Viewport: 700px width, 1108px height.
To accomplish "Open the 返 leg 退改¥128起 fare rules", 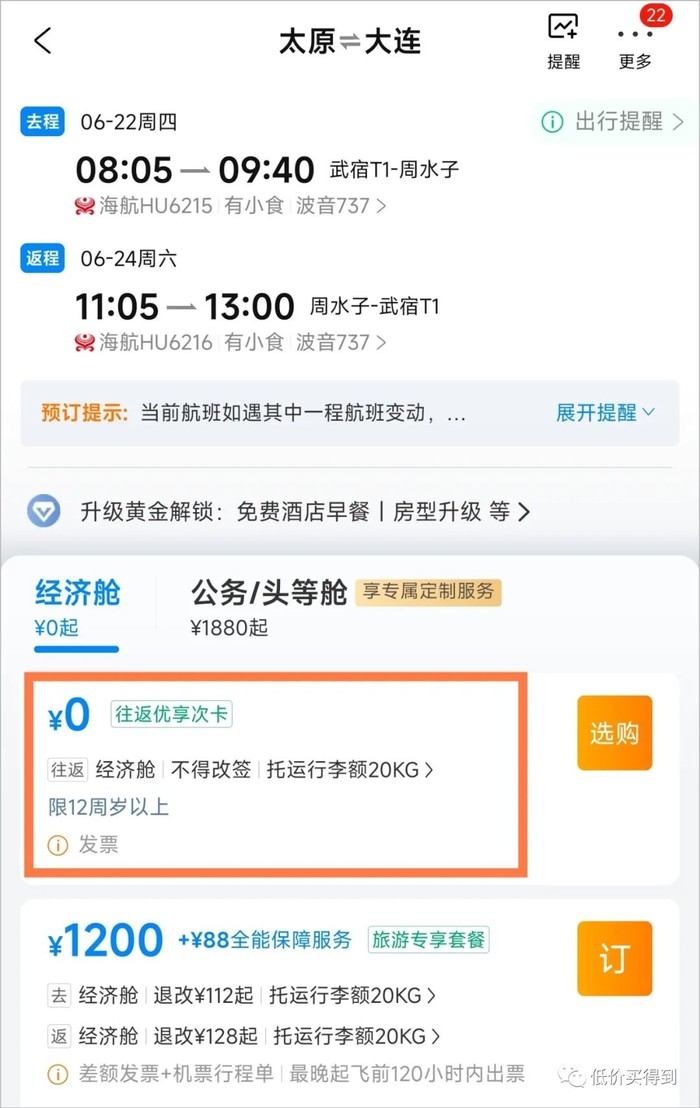I will tap(206, 1035).
